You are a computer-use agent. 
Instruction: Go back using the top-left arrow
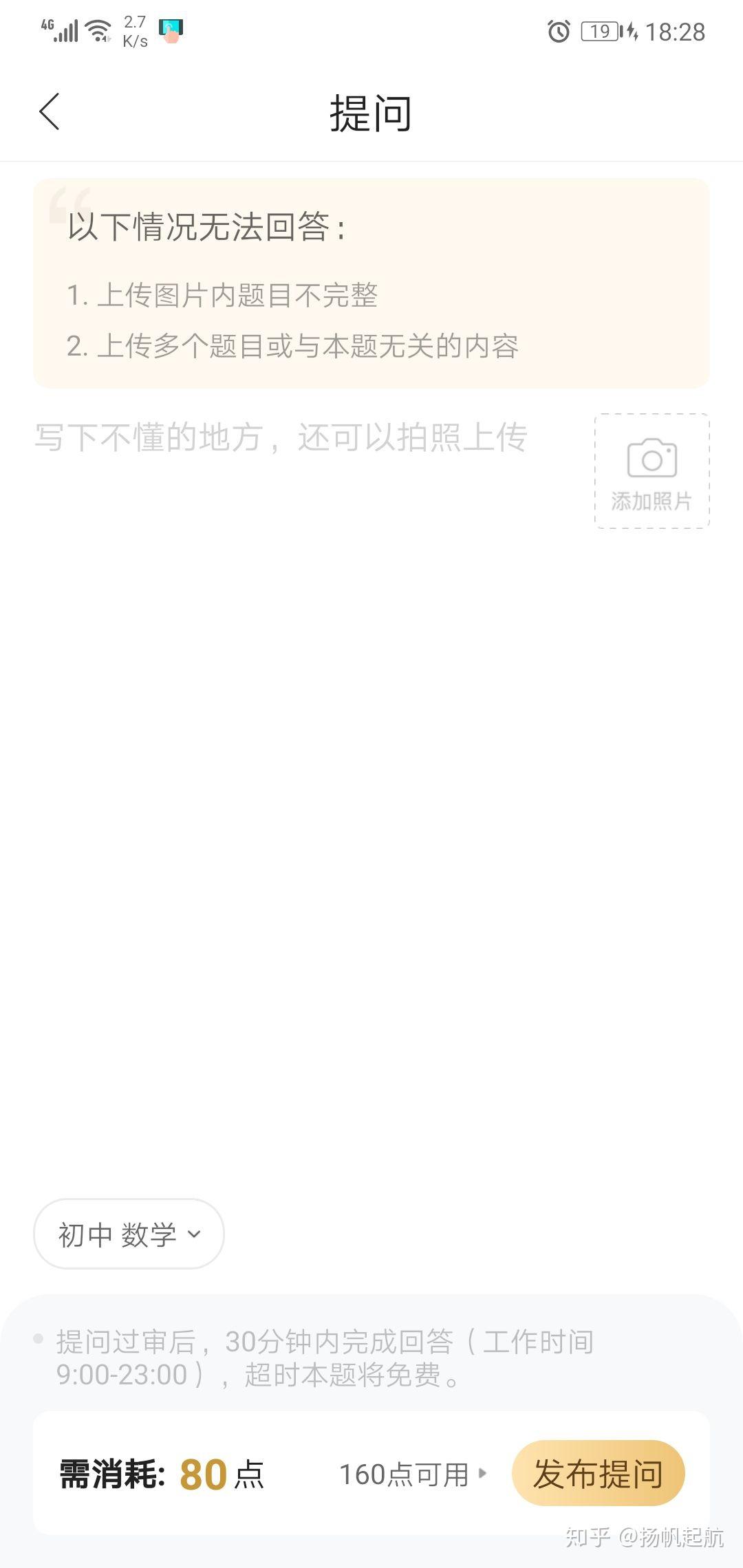50,111
